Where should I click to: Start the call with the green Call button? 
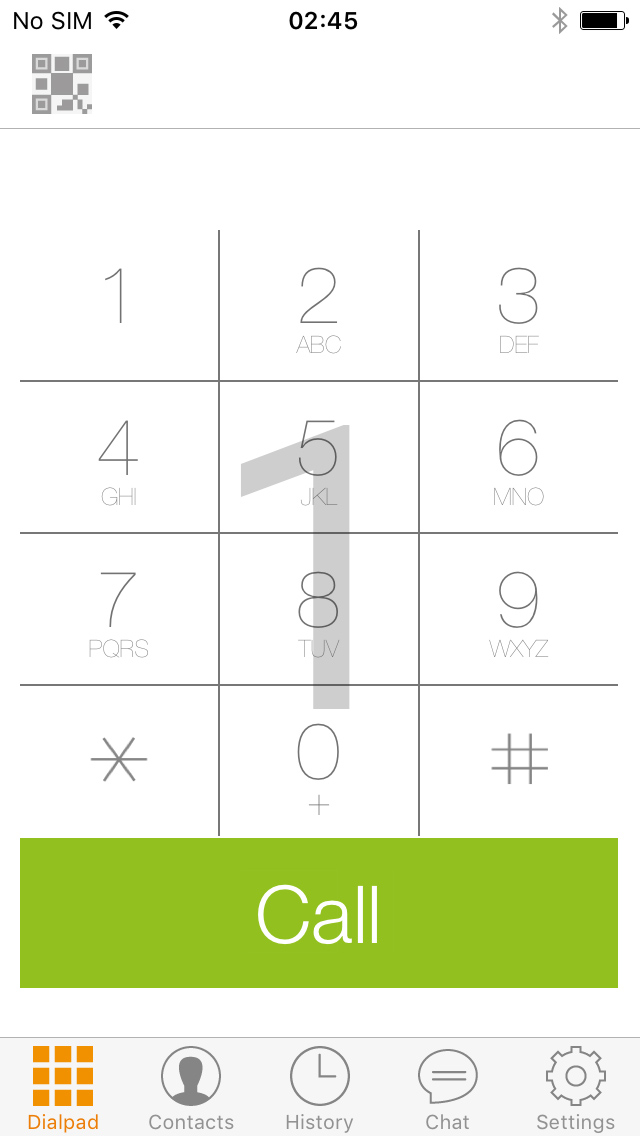pos(319,913)
